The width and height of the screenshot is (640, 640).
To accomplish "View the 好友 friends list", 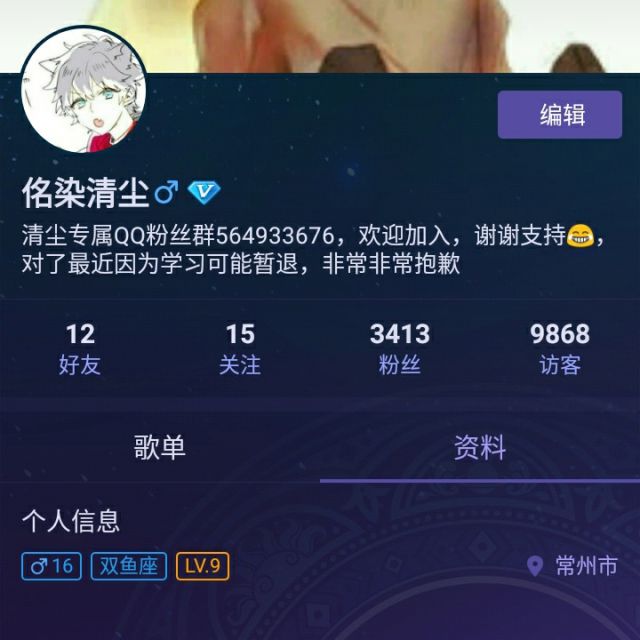I will click(80, 348).
